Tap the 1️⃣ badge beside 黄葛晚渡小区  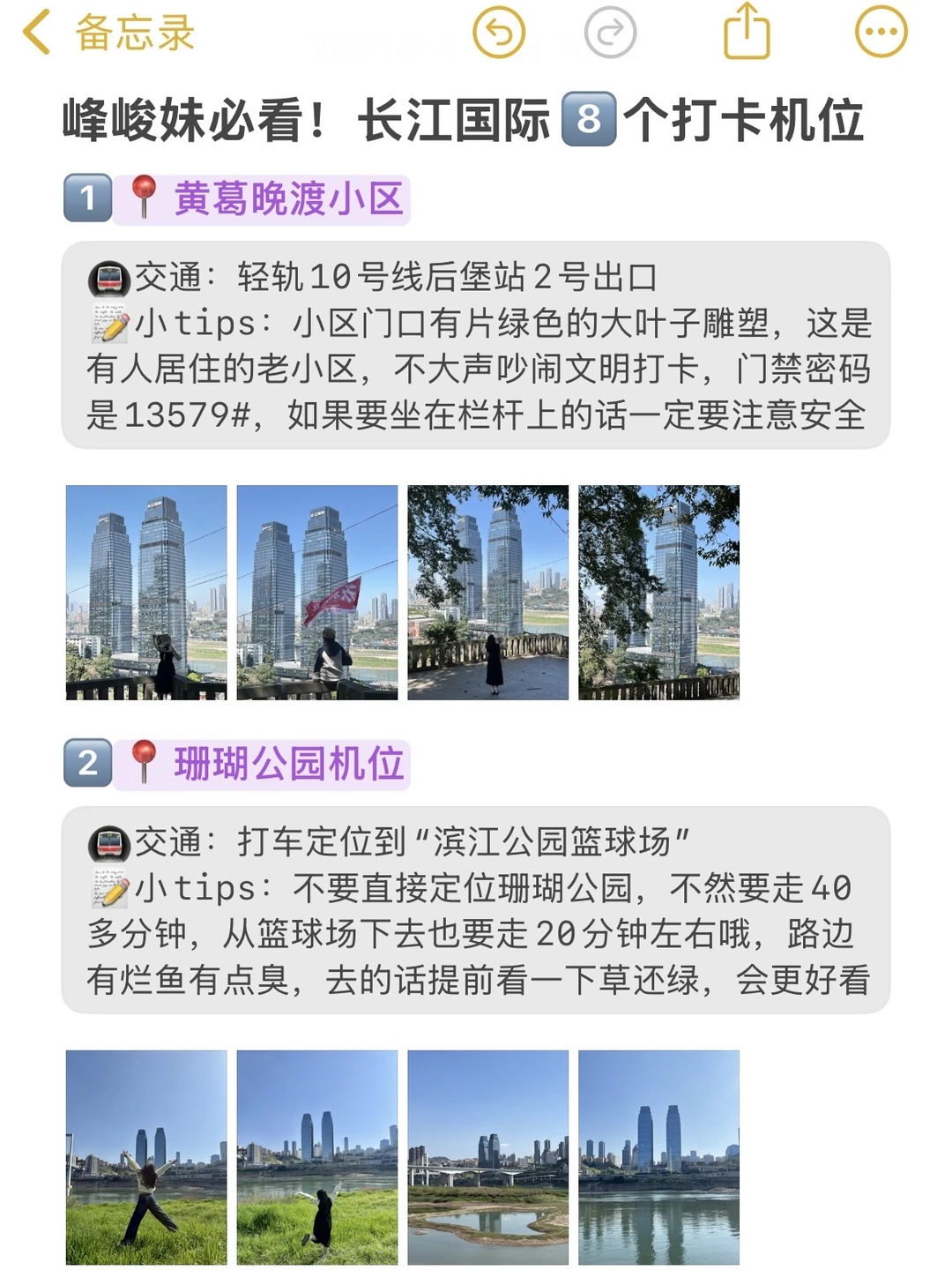click(x=88, y=195)
